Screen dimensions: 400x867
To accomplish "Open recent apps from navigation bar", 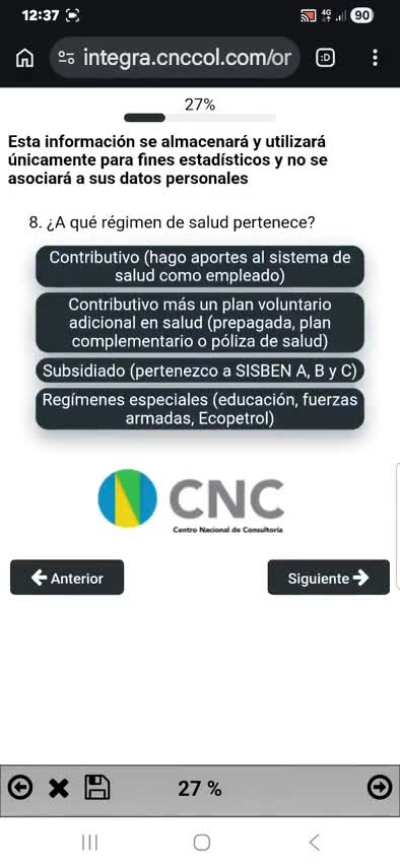I will [x=90, y=842].
